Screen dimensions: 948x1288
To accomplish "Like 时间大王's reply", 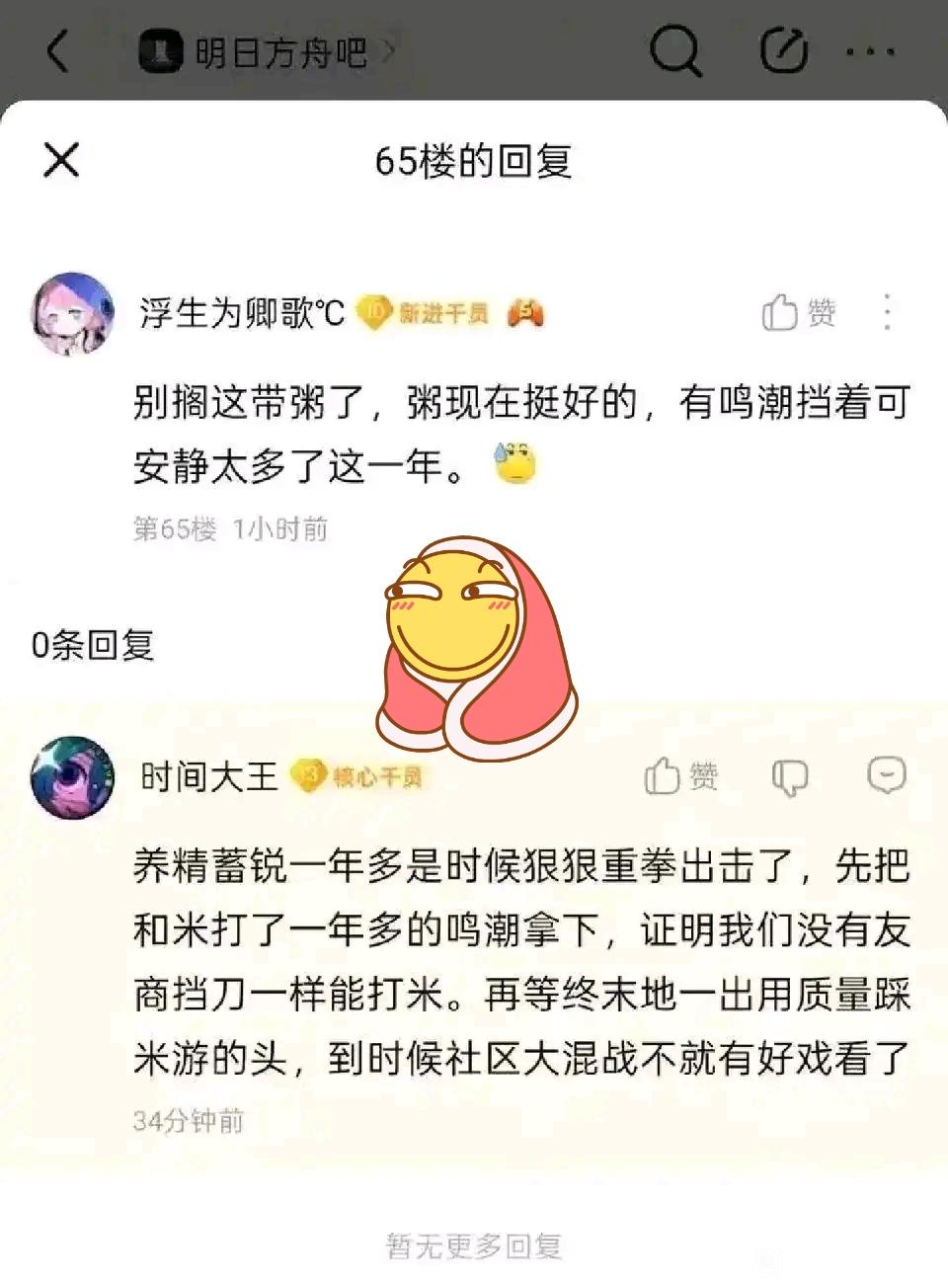I will pyautogui.click(x=680, y=776).
